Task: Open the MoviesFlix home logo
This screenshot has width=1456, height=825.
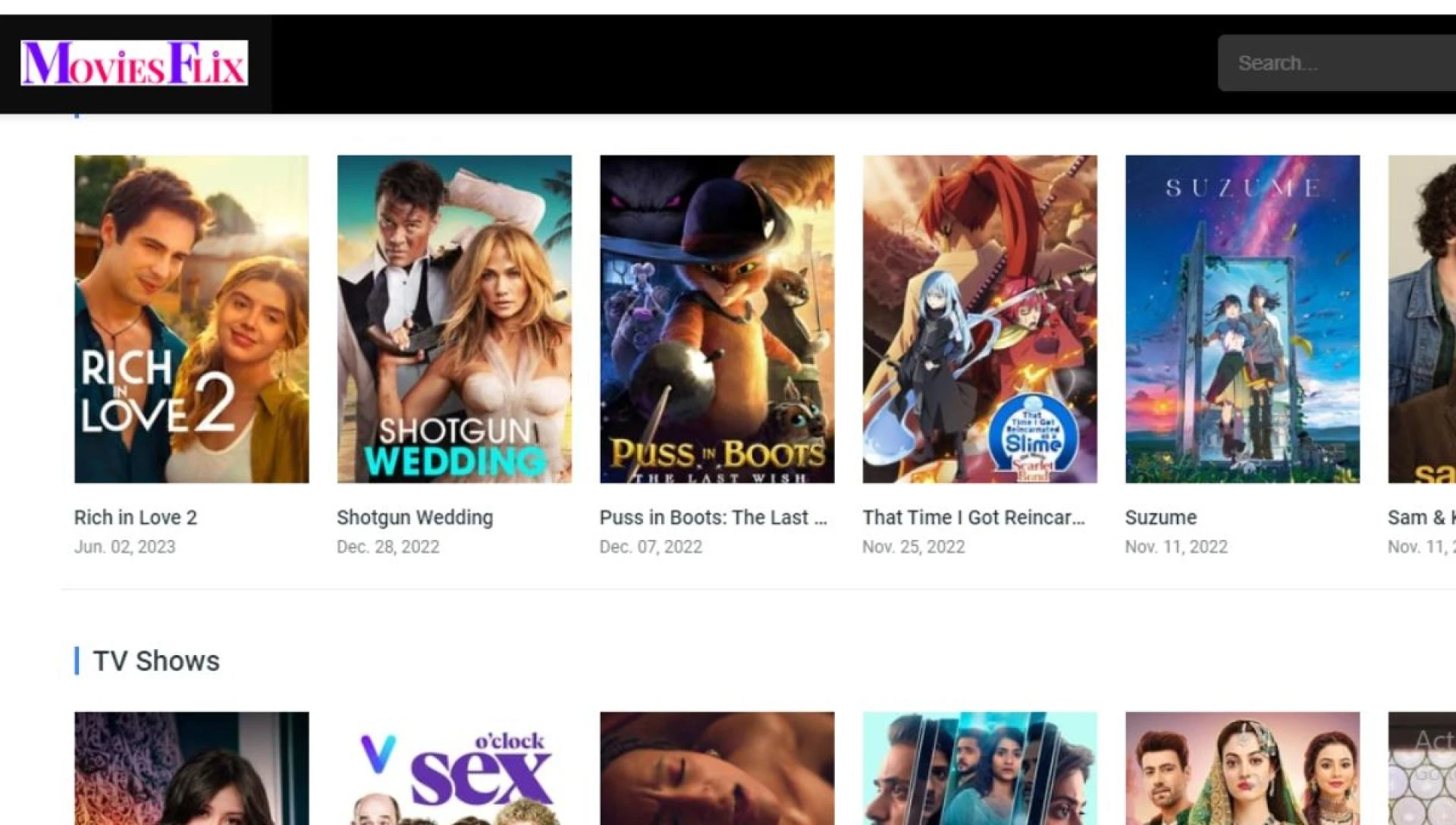Action: pos(134,63)
